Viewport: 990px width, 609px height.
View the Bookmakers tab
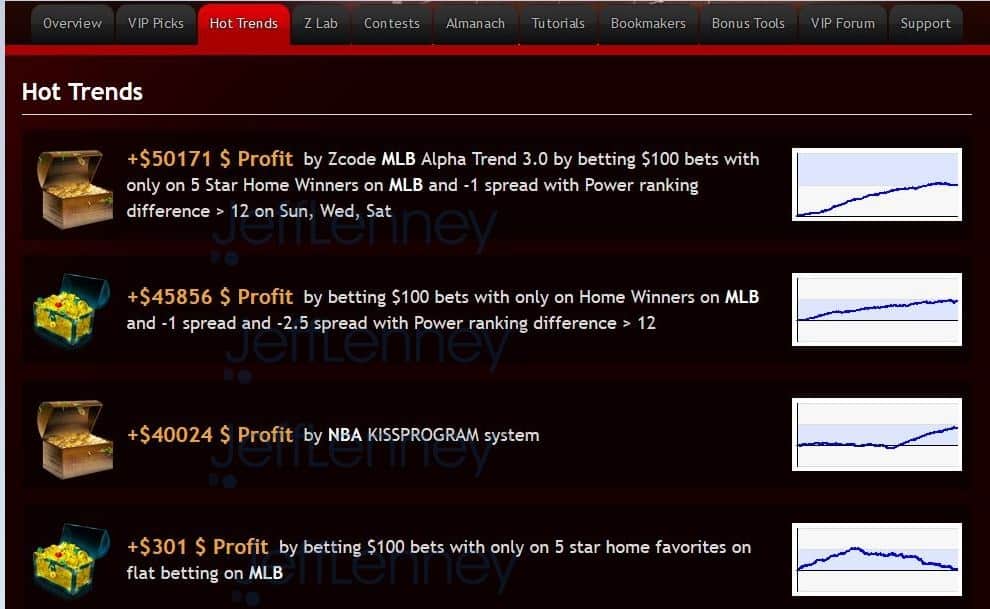coord(648,23)
